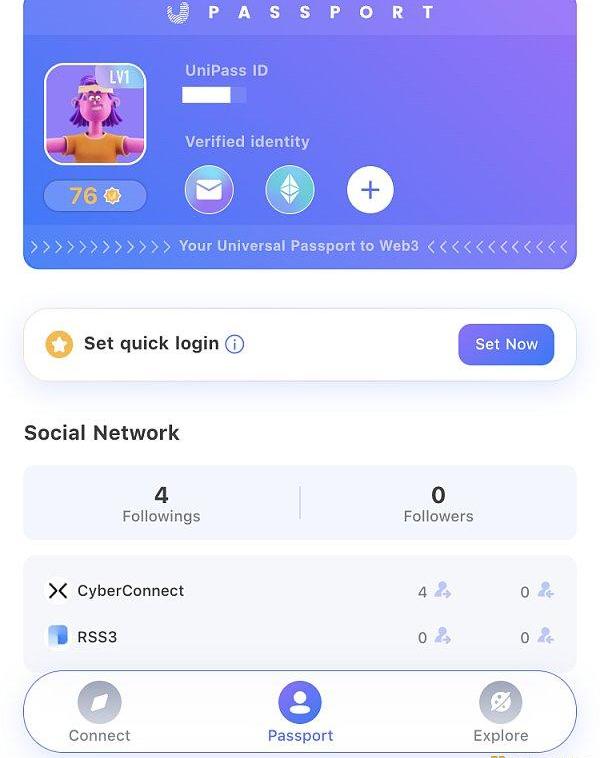Tap the Set Now button
Screen dimensions: 600x758
pos(506,344)
